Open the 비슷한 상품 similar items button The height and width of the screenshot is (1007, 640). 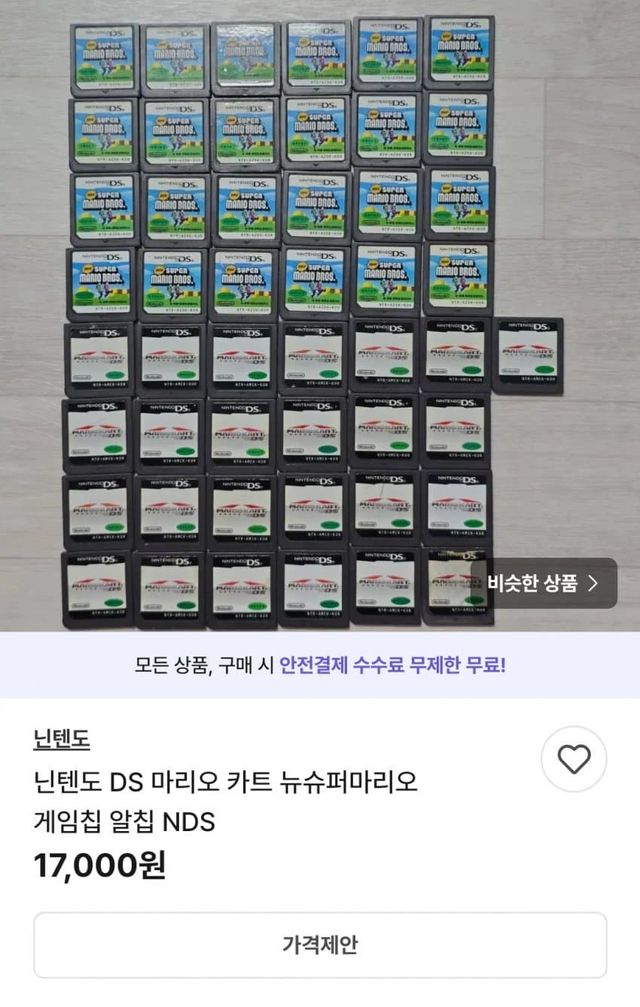[543, 584]
